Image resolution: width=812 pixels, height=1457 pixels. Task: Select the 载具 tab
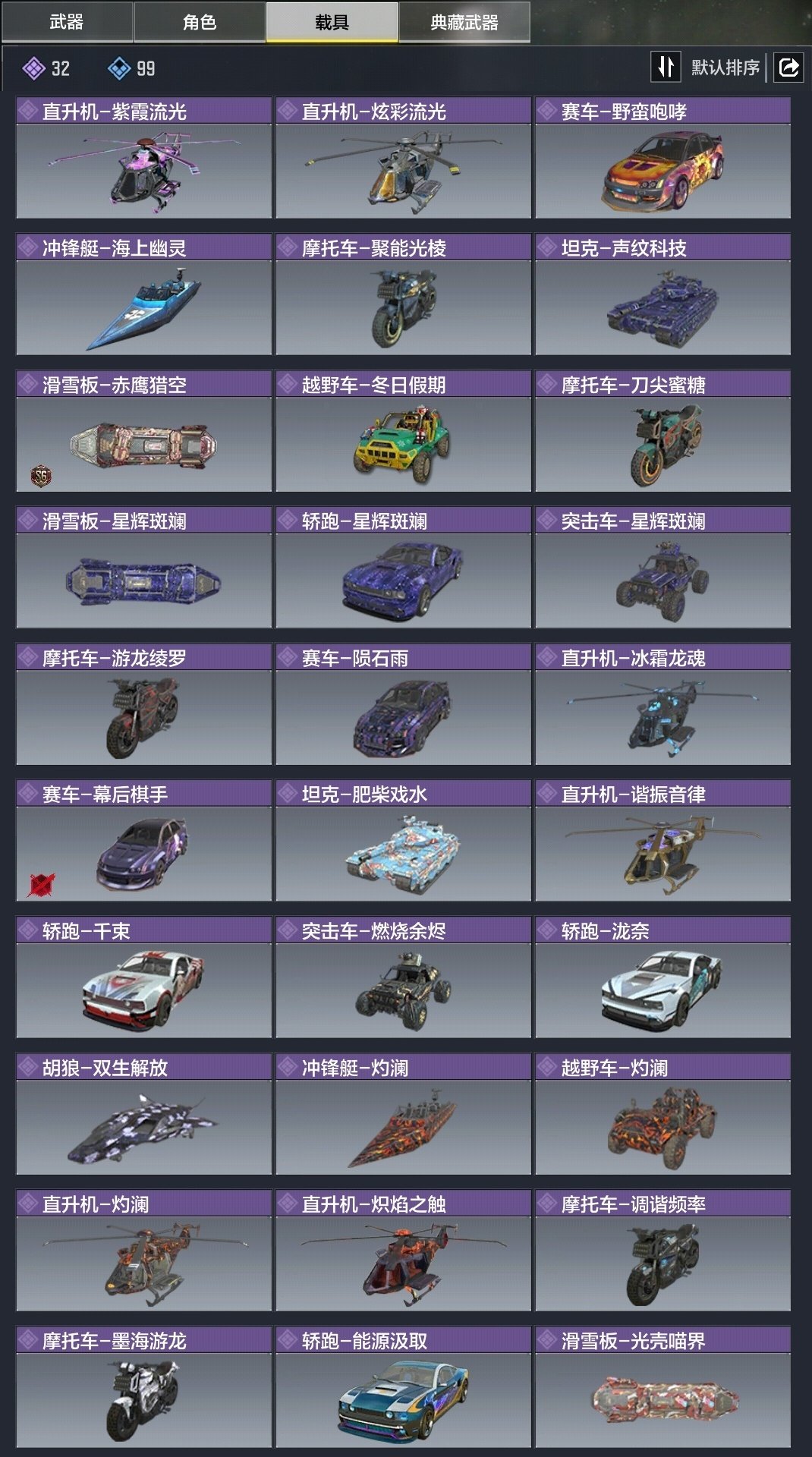point(332,22)
